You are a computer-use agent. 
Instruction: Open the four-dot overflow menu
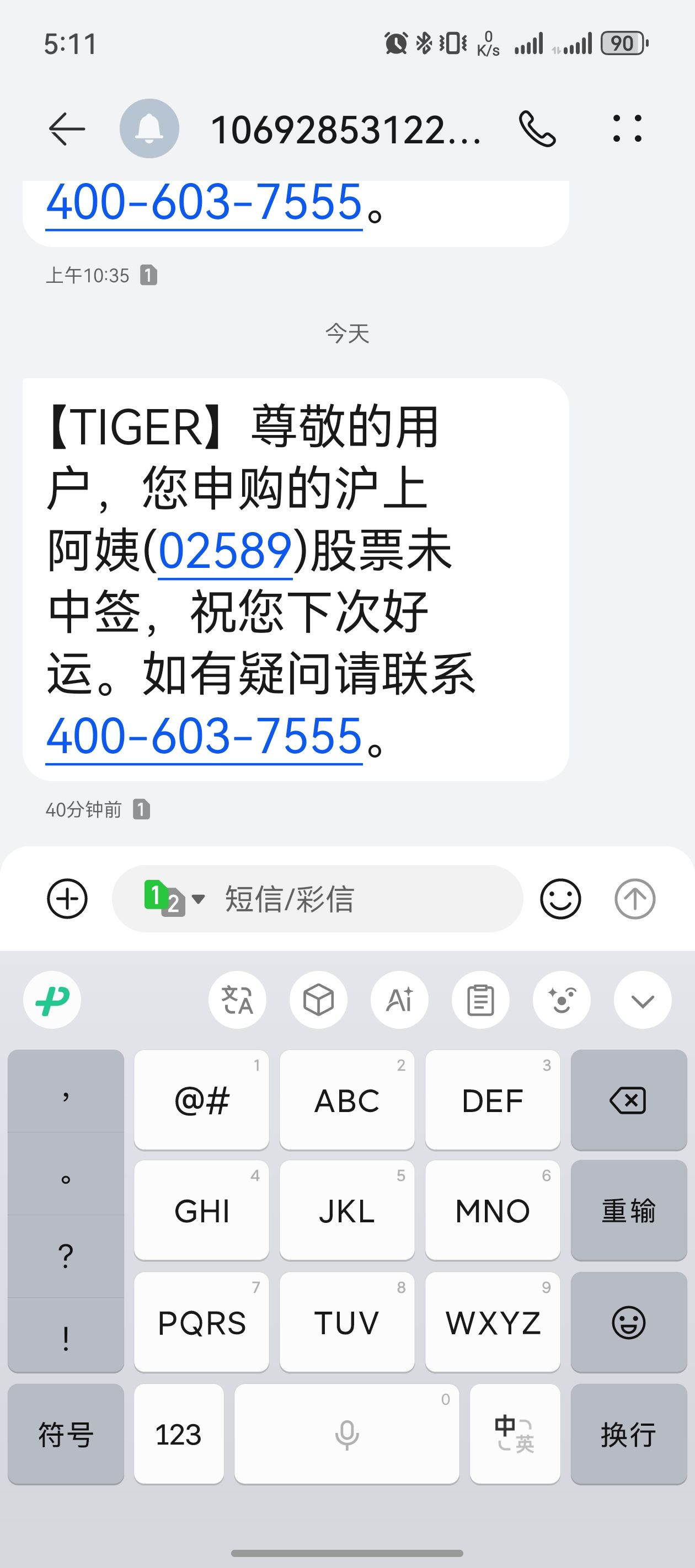[627, 128]
